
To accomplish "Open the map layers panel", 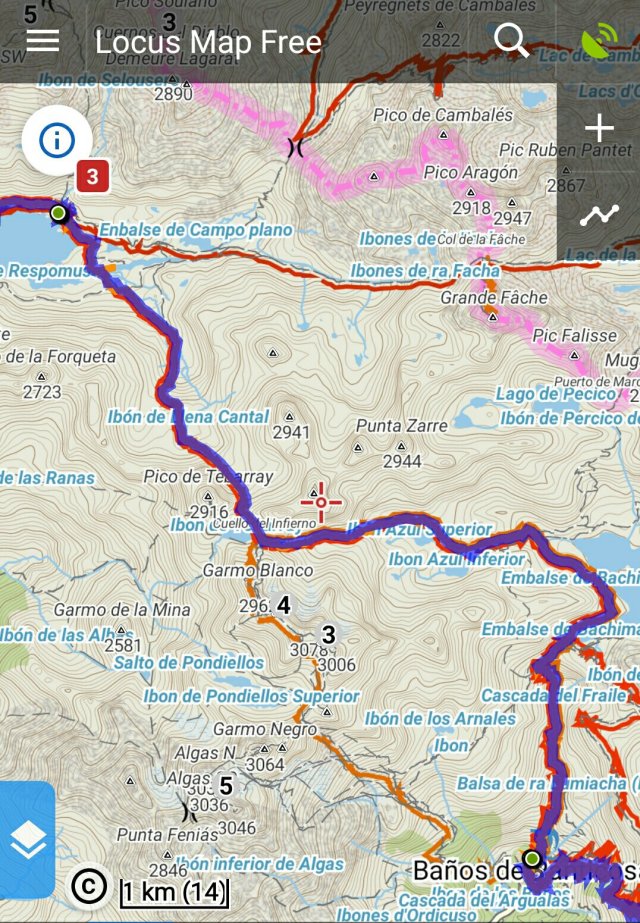I will 27,842.
